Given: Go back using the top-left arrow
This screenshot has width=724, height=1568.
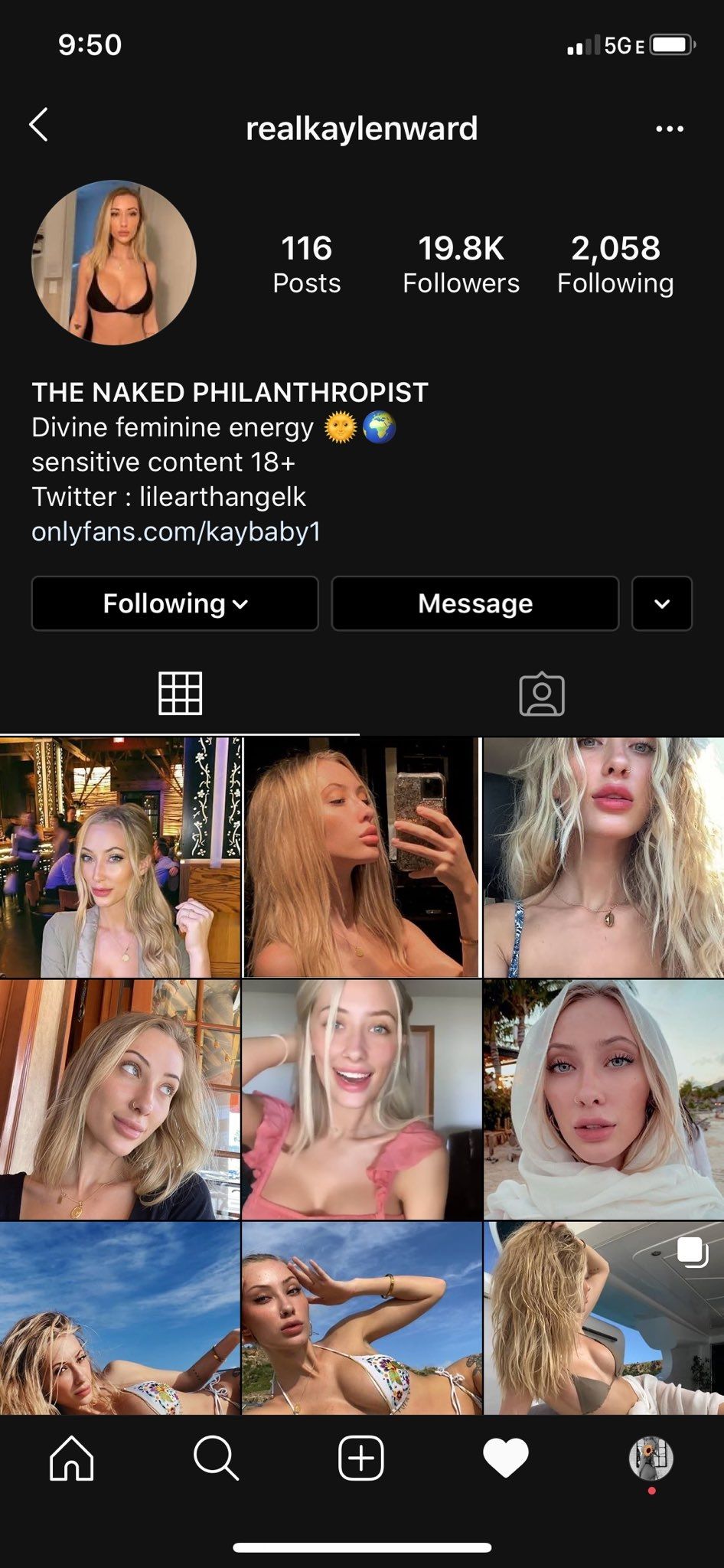Looking at the screenshot, I should click(x=39, y=125).
